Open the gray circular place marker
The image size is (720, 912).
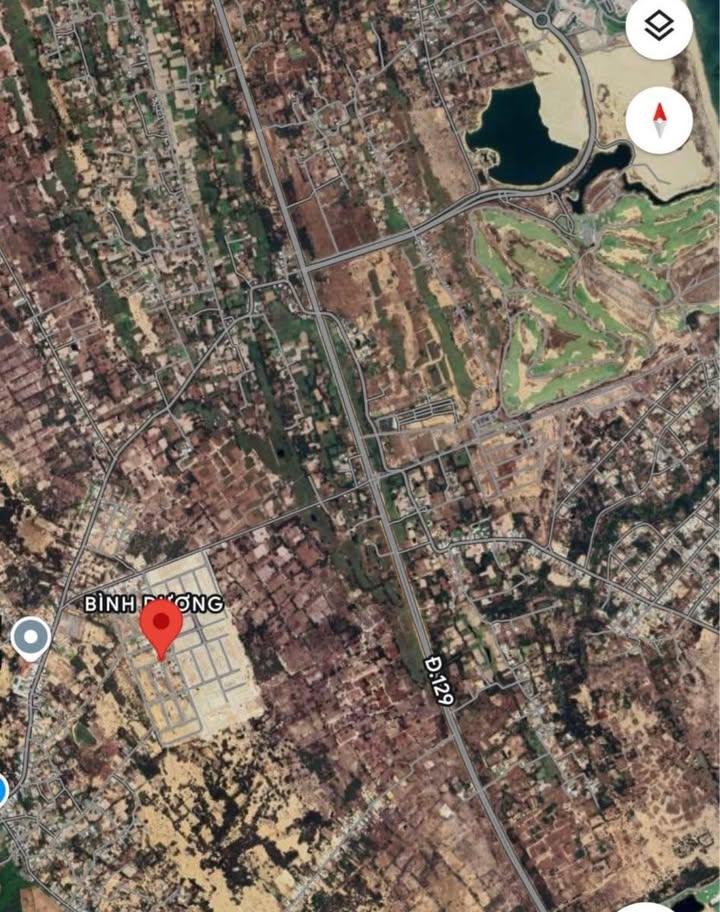[31, 637]
